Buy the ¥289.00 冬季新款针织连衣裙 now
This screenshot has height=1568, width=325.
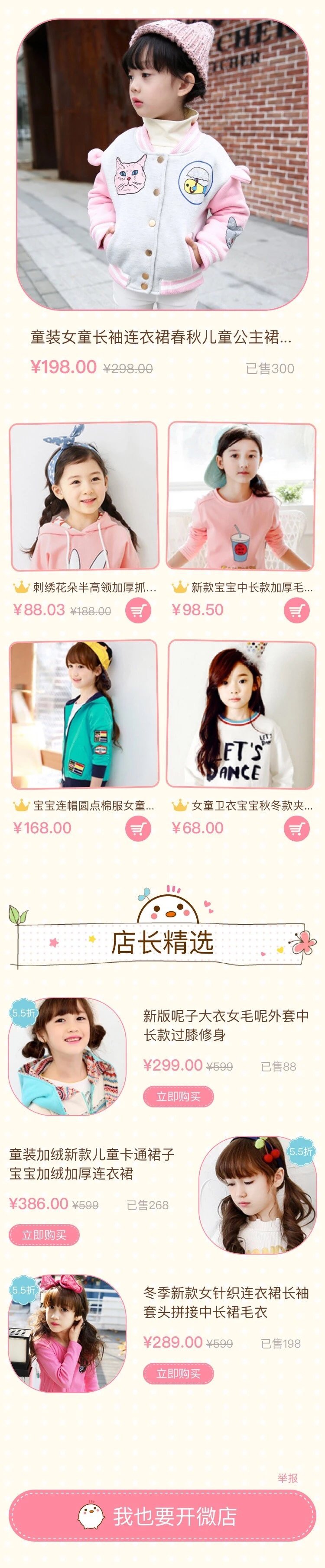pyautogui.click(x=178, y=1373)
